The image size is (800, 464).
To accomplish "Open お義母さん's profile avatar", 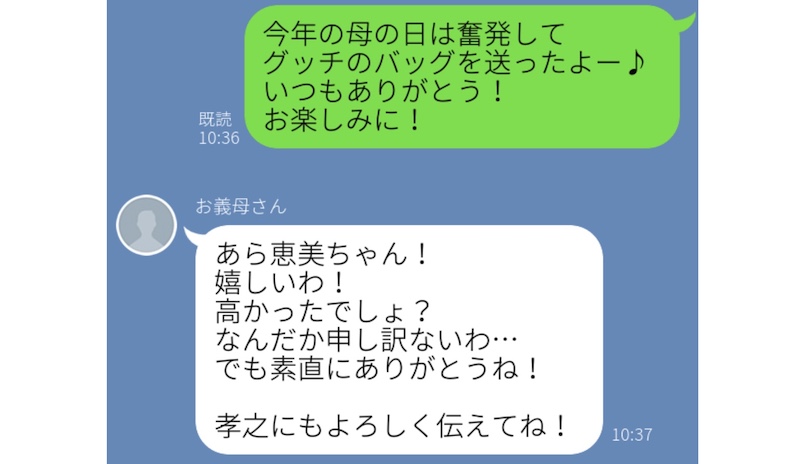I will [x=147, y=225].
